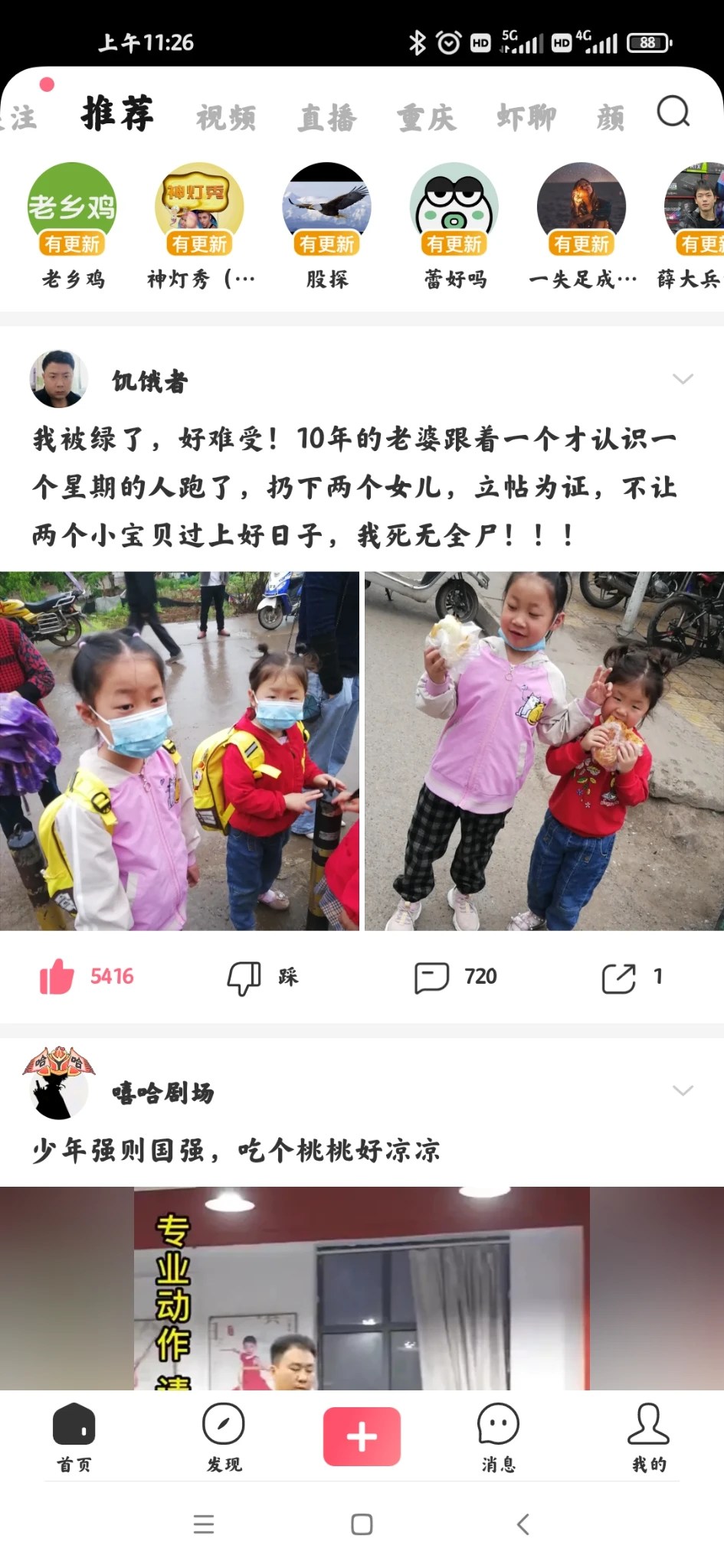Screen dimensions: 724x1568
Task: Open the 消息 messages tab
Action: pyautogui.click(x=498, y=1437)
